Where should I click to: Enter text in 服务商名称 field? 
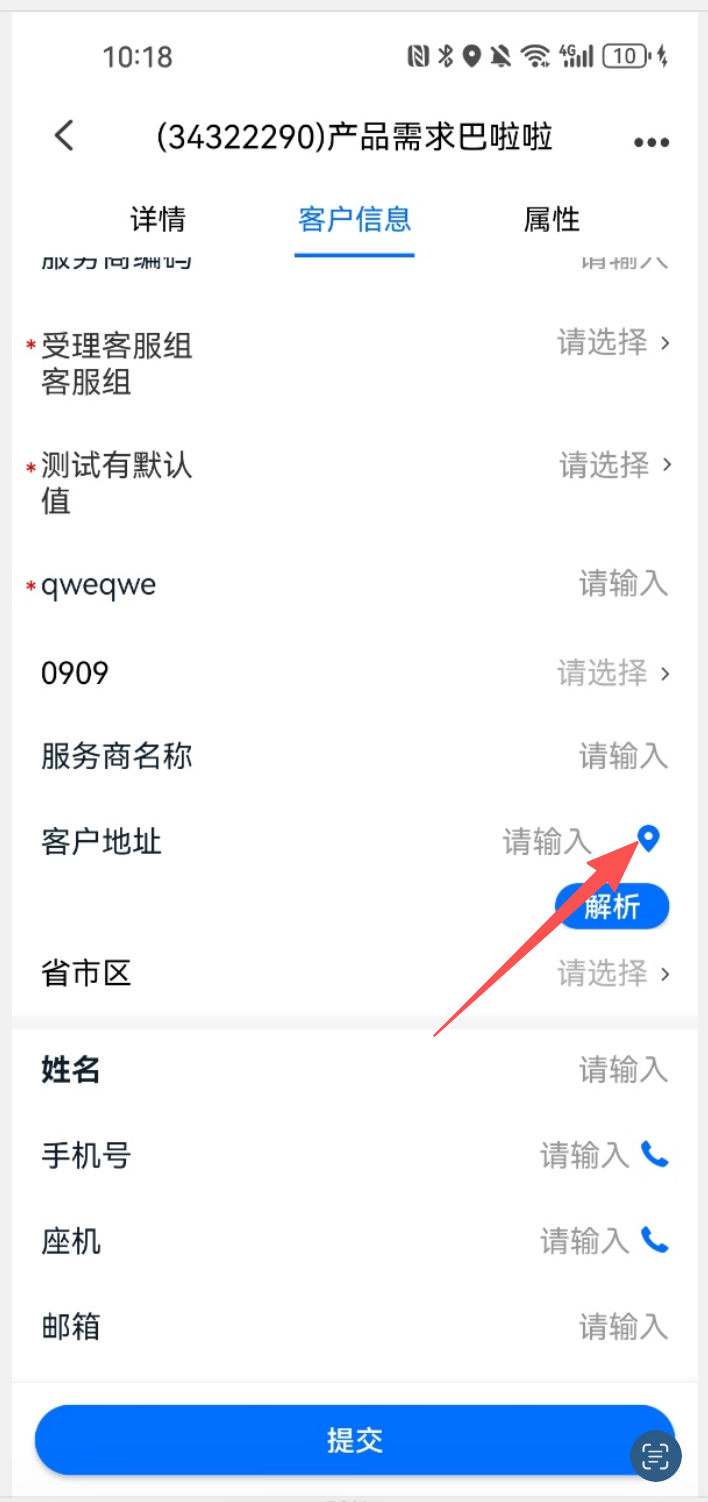[622, 756]
